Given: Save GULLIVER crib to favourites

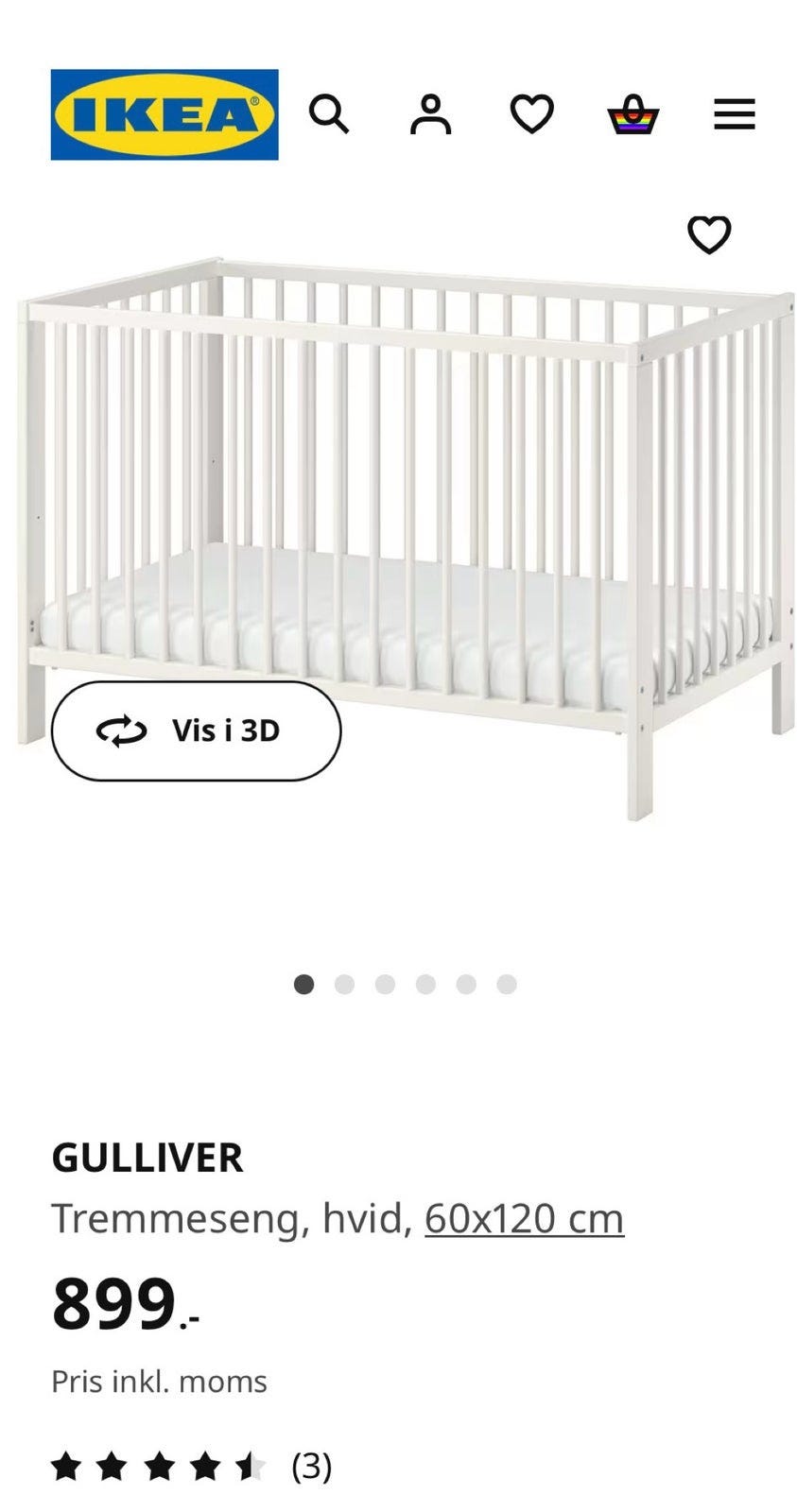Looking at the screenshot, I should (708, 234).
